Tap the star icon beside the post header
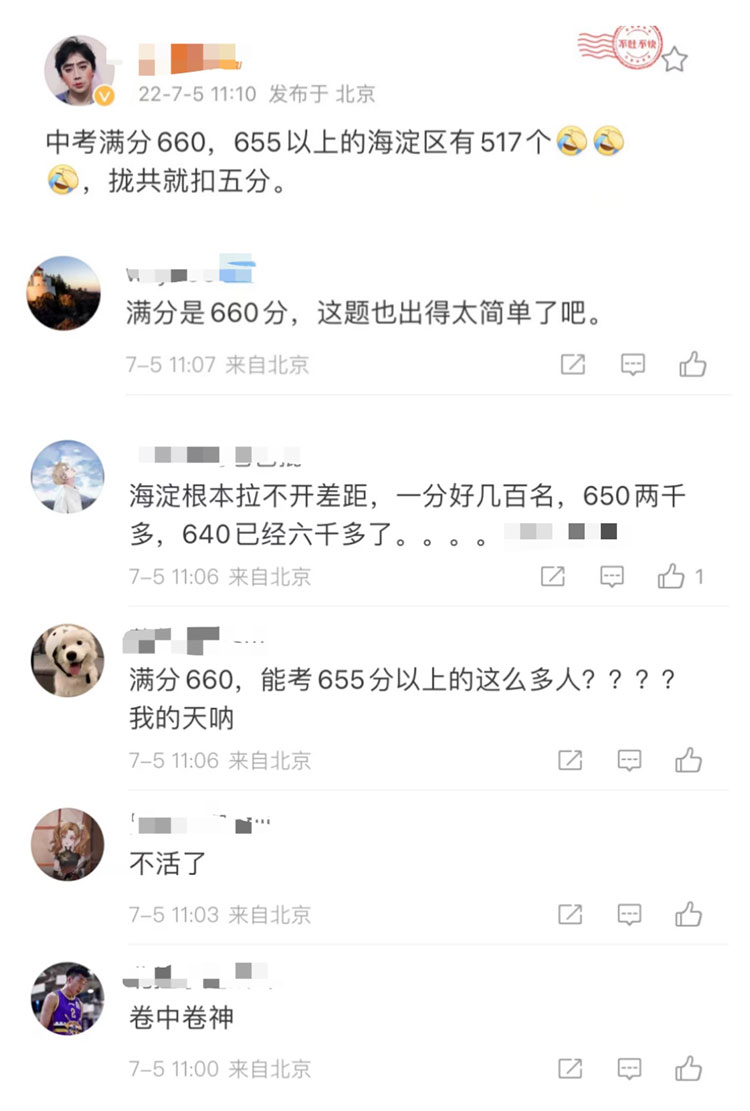750x1111 pixels. [675, 60]
